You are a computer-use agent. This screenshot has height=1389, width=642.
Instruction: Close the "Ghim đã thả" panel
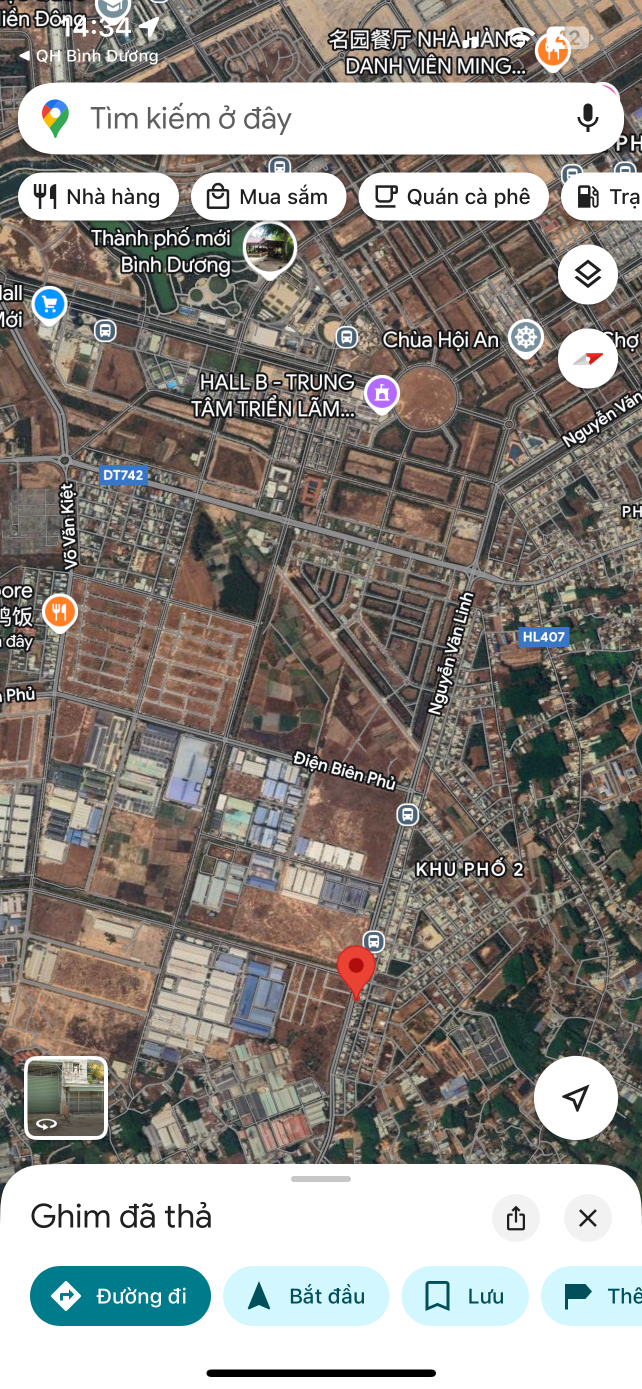[x=588, y=1218]
